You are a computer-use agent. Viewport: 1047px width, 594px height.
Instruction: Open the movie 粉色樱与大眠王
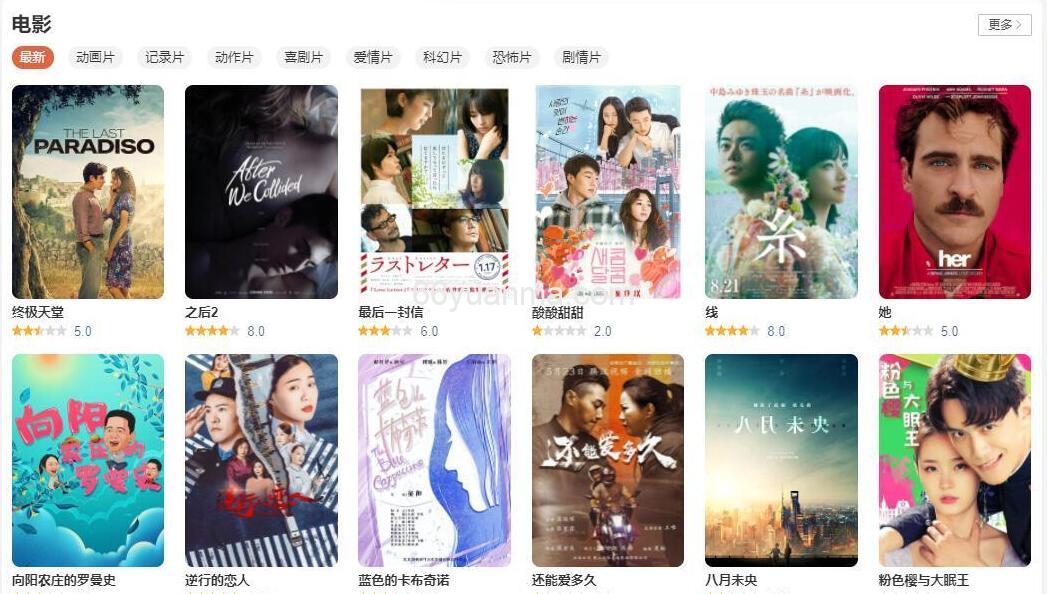click(954, 460)
